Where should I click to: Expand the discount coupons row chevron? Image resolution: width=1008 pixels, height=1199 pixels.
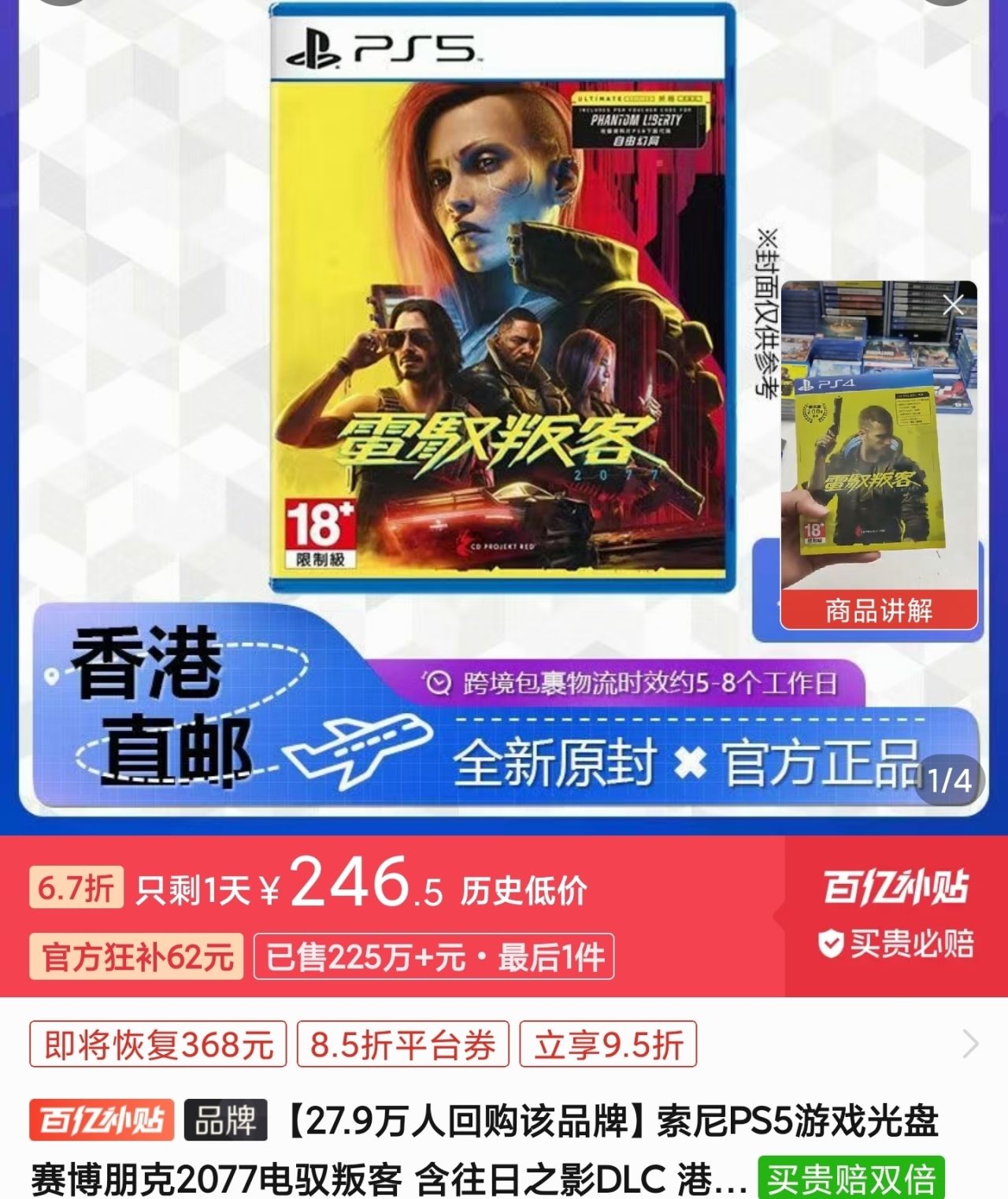970,1045
